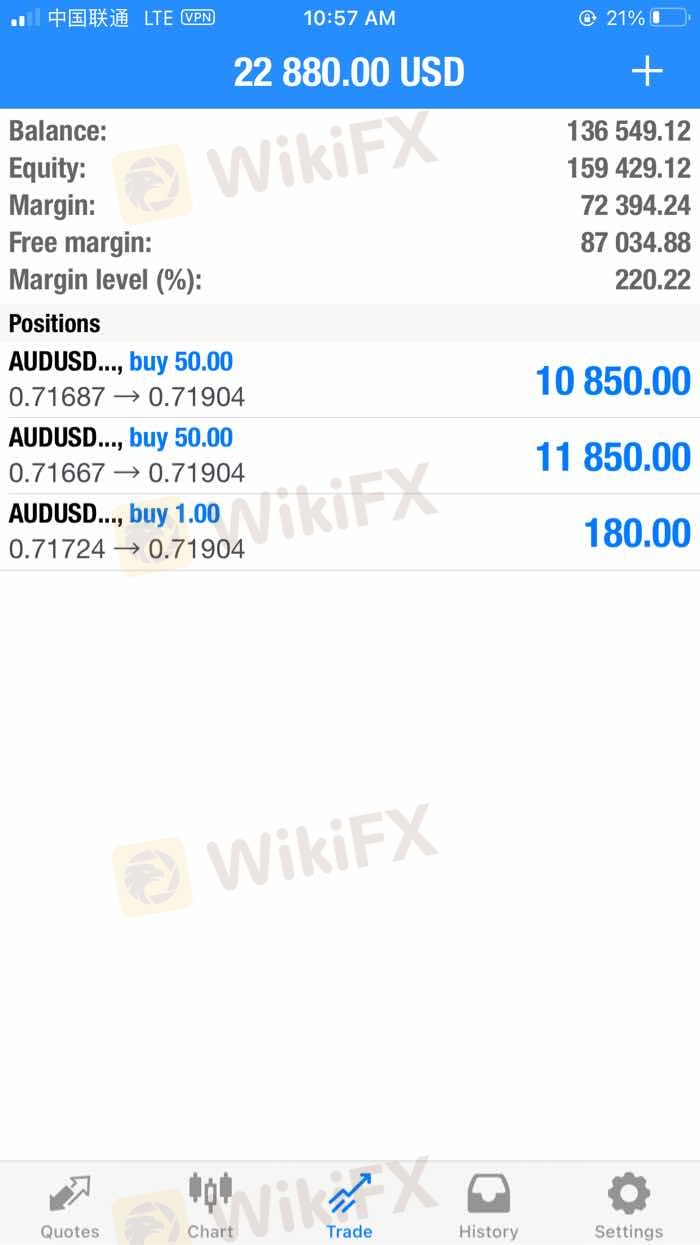The width and height of the screenshot is (700, 1245).
Task: Switch to the Chart tab
Action: (210, 1205)
